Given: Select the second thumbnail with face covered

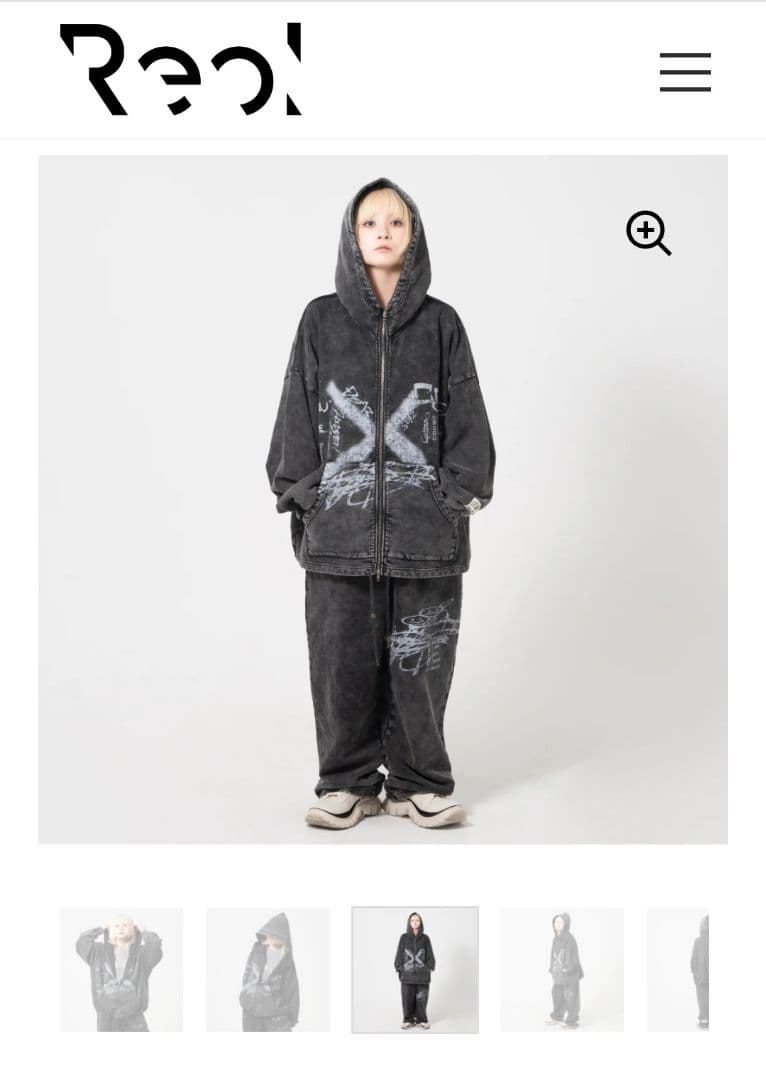Looking at the screenshot, I should [268, 970].
